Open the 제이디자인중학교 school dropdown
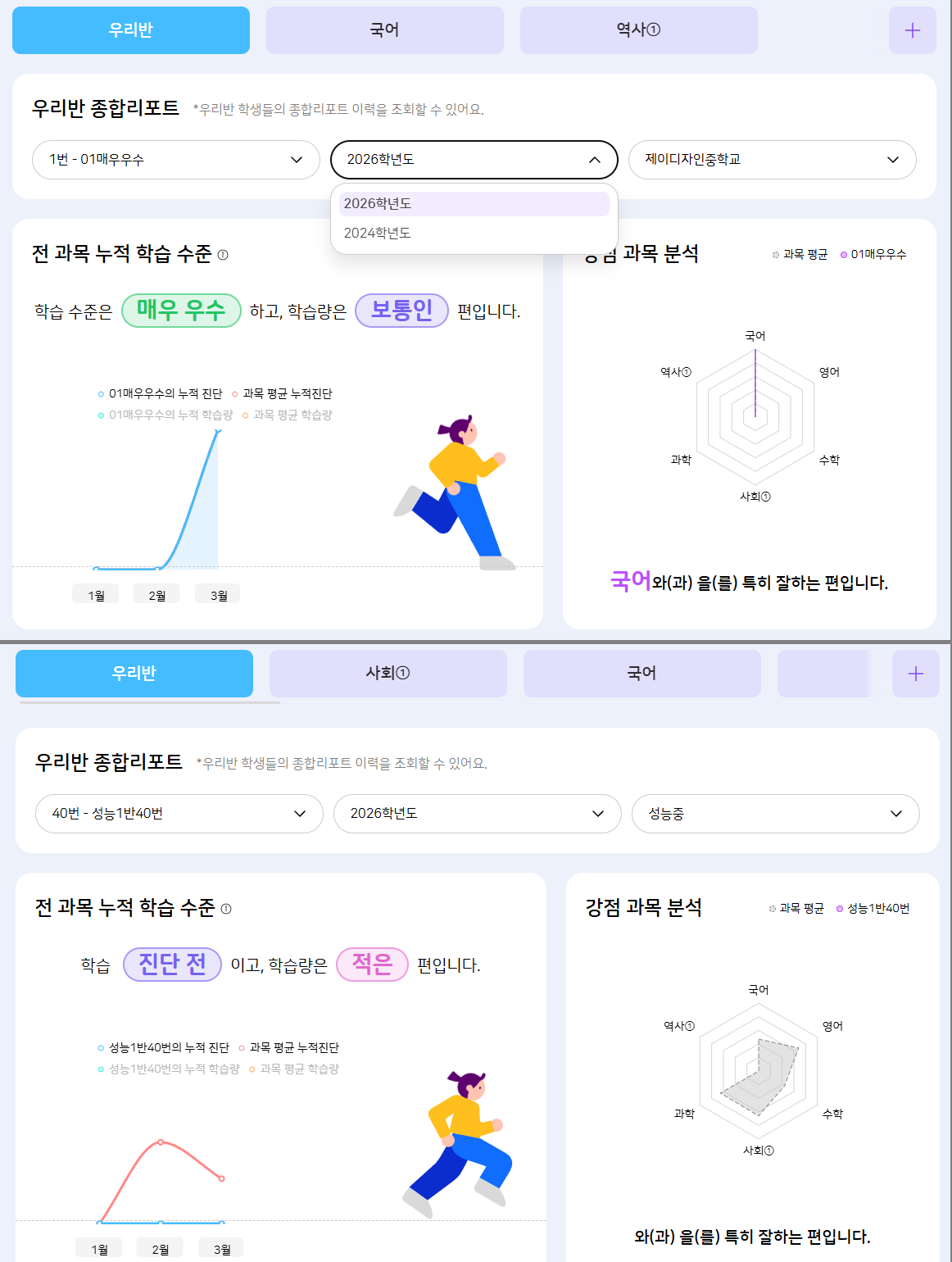 click(772, 160)
